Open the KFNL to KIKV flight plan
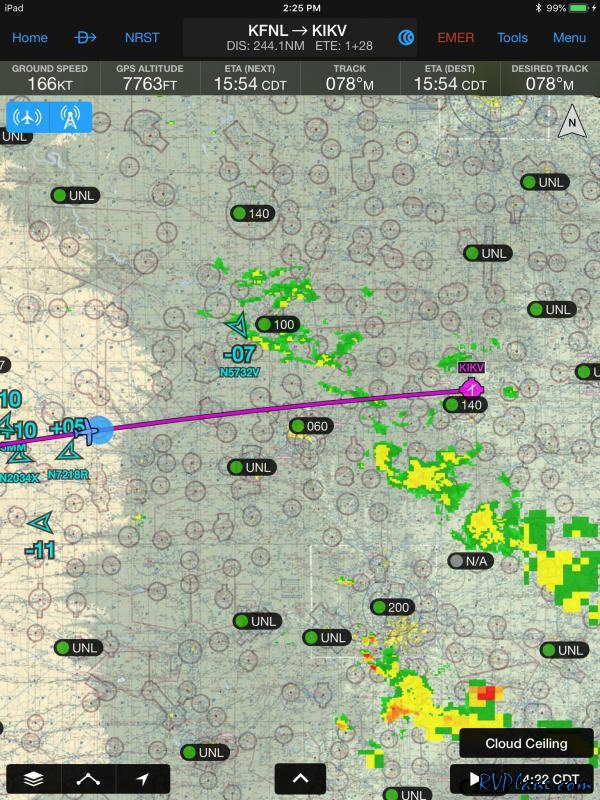Screen dimensions: 600x800 [296, 37]
